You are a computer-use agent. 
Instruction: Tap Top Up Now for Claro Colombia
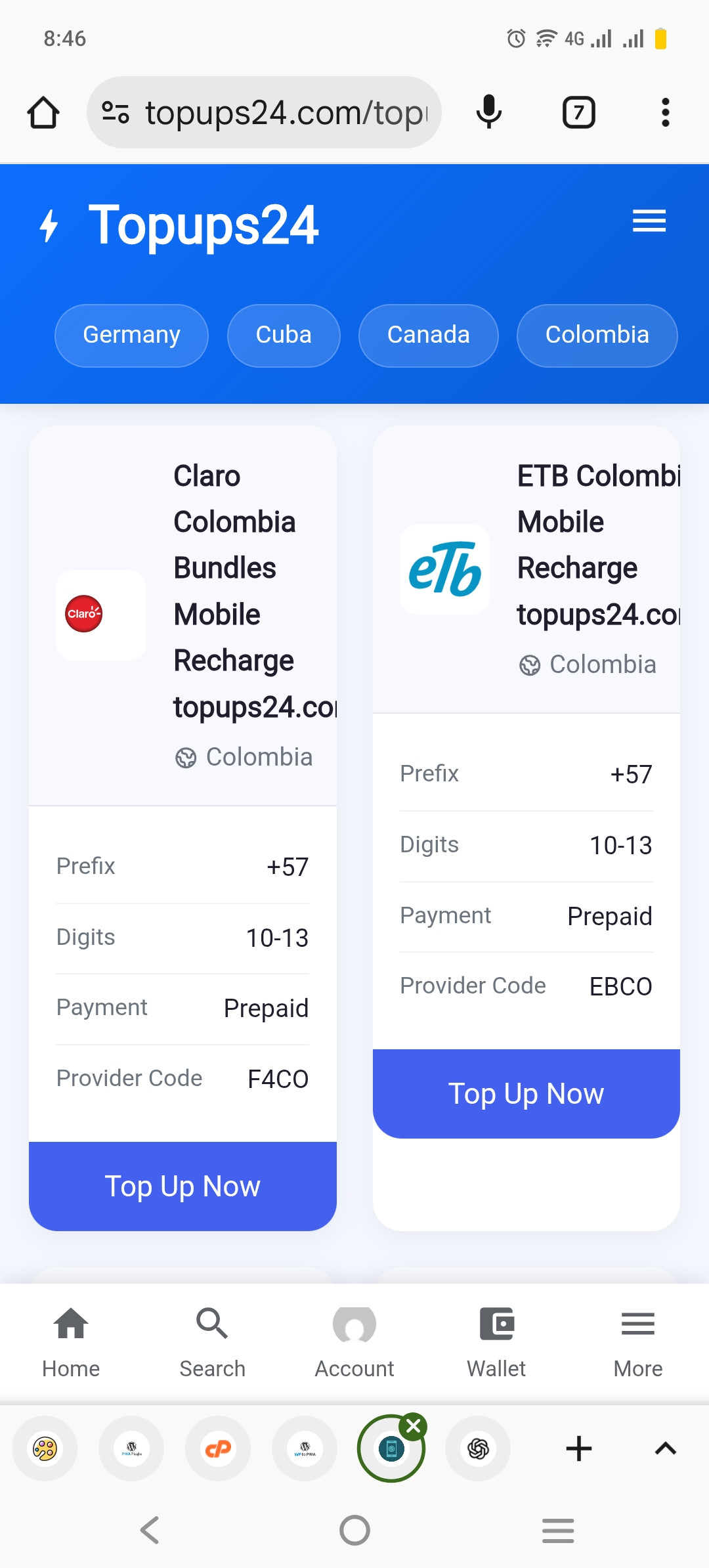pos(183,1186)
